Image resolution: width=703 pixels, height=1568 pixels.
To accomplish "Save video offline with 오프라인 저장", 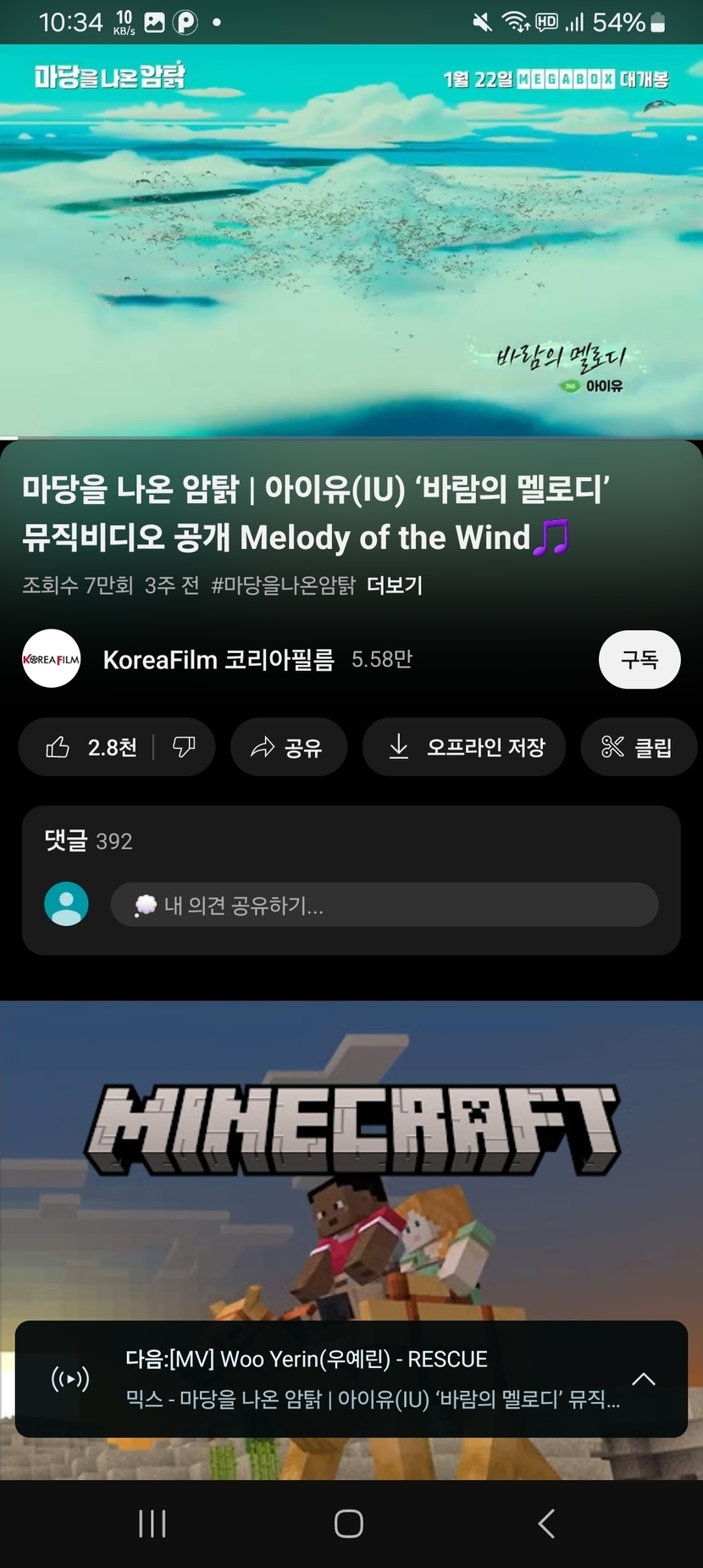I will point(464,747).
